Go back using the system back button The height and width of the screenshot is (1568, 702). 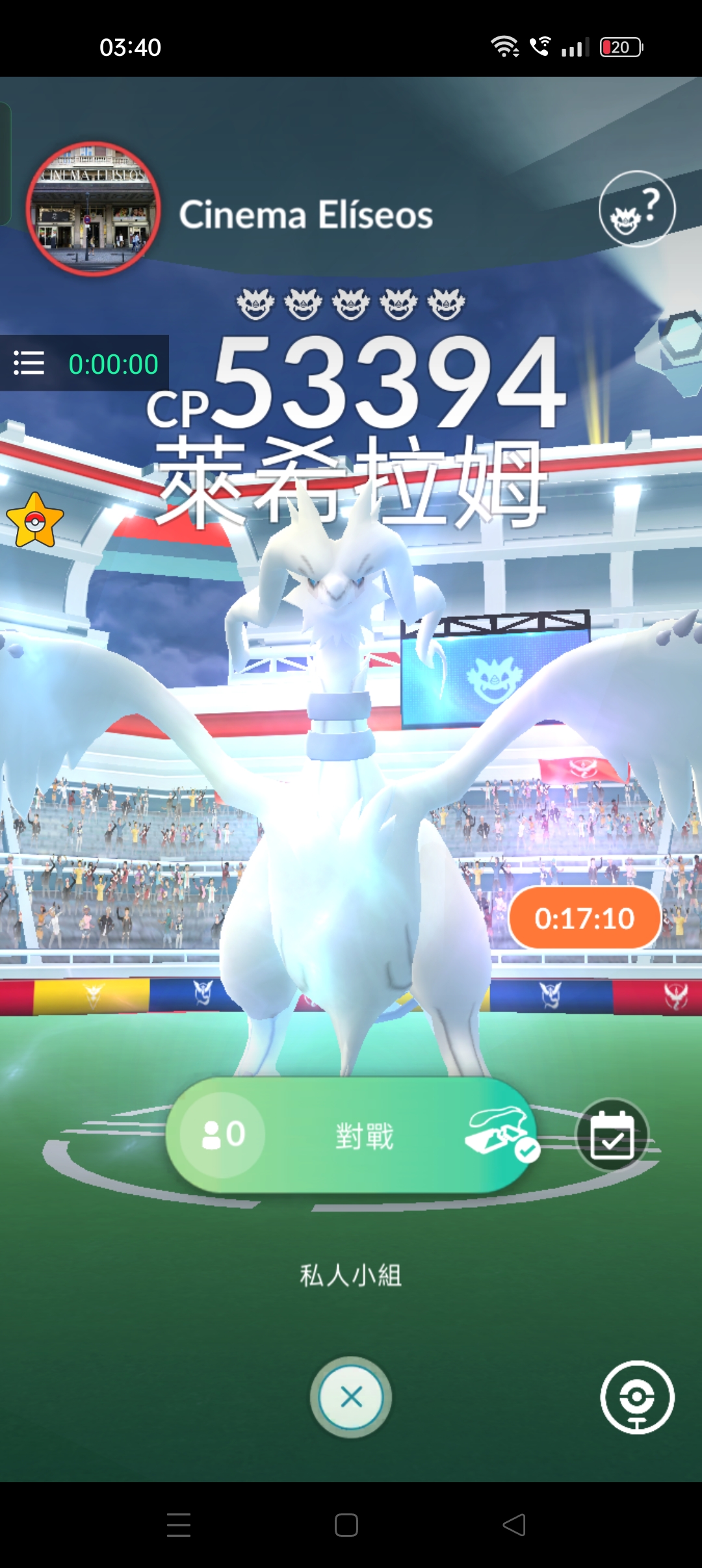point(514,1524)
